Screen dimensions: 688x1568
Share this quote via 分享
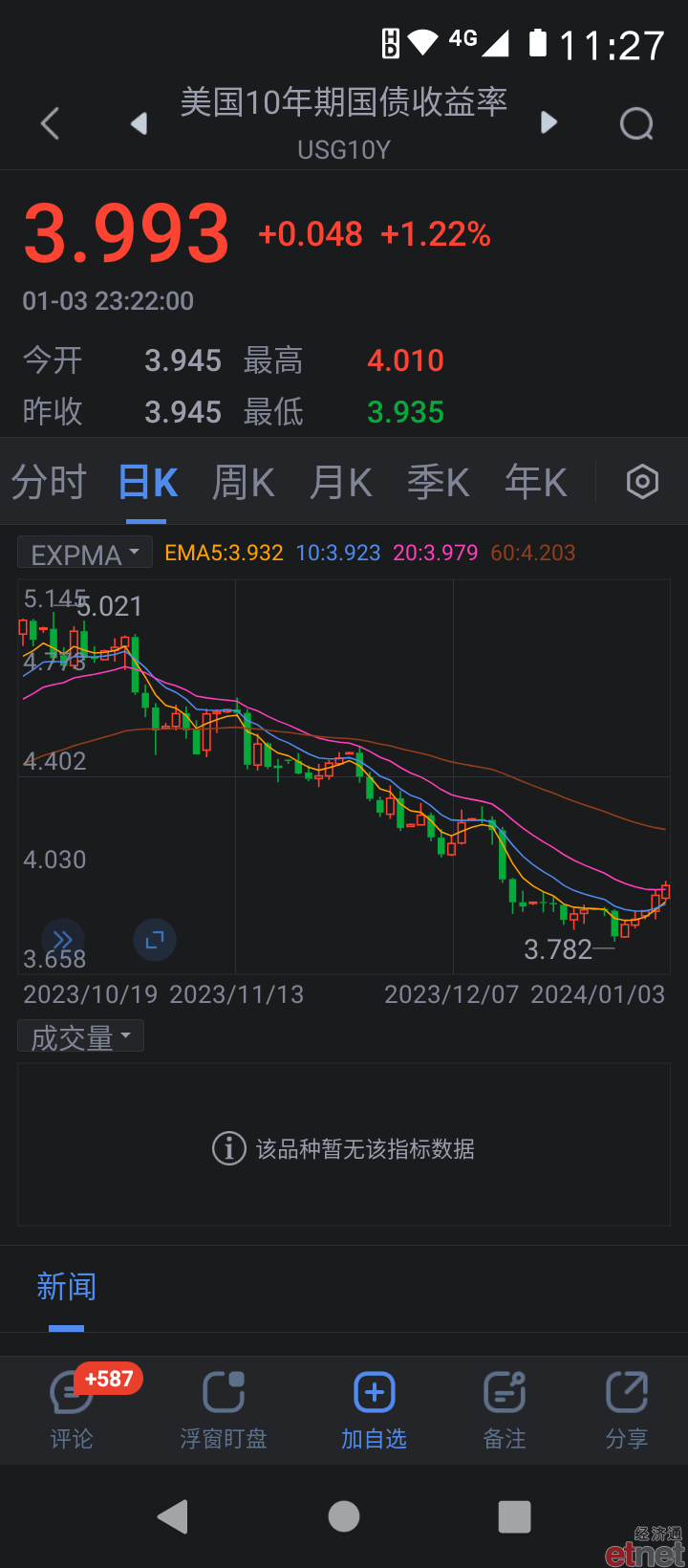point(627,1409)
